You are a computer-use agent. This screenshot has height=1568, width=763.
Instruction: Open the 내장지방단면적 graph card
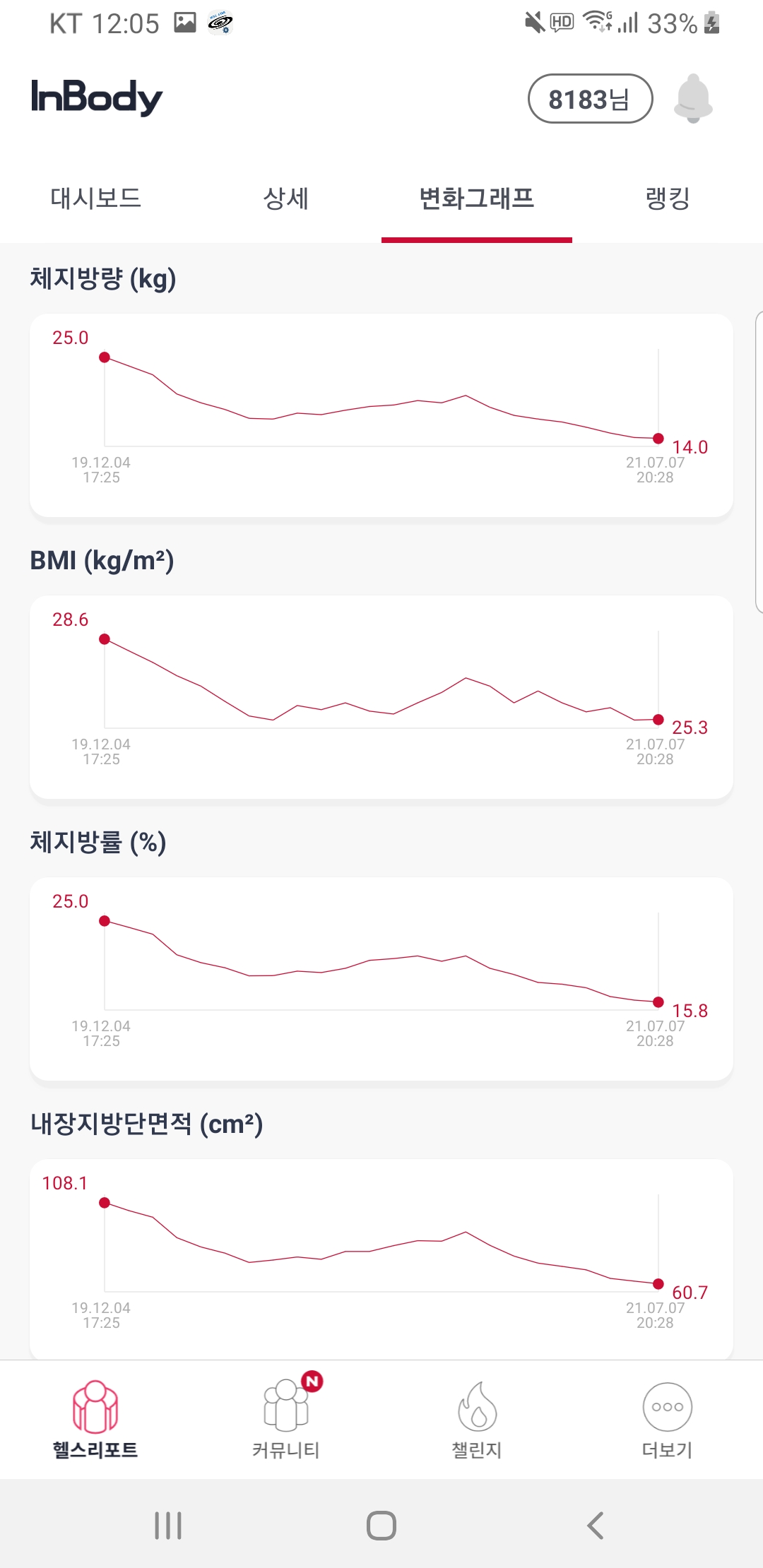pos(381,1259)
